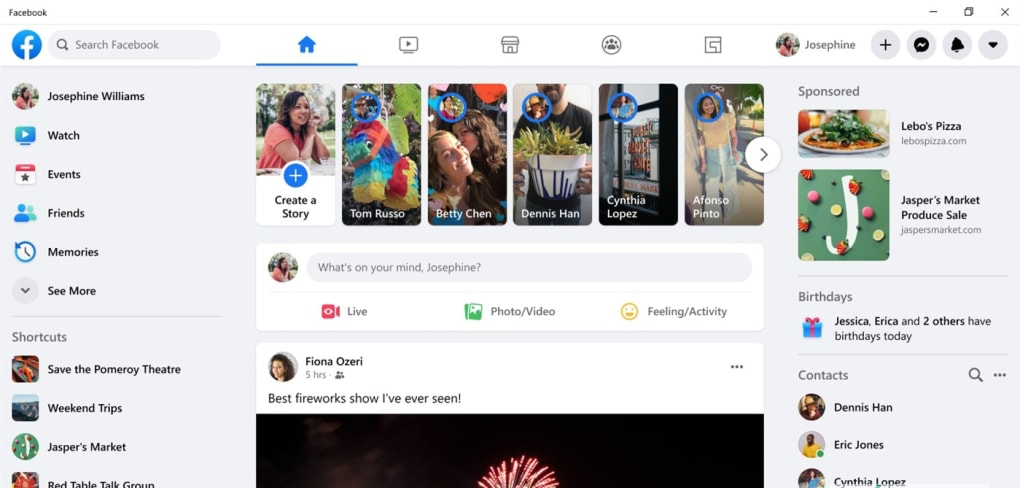The width and height of the screenshot is (1020, 488).
Task: Tap What's on your mind field
Action: pos(529,268)
